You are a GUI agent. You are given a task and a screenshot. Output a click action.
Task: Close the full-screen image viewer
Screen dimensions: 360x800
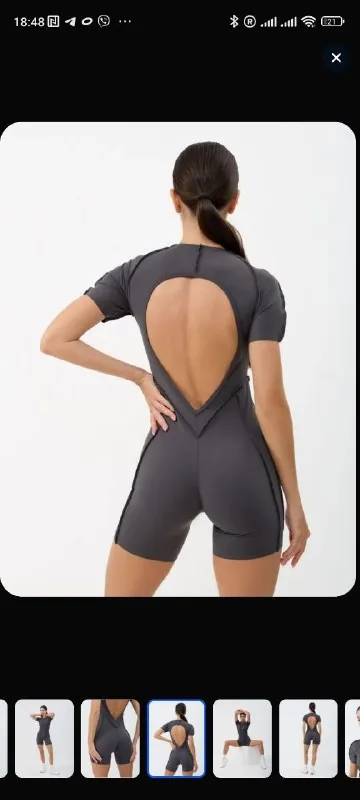point(336,58)
